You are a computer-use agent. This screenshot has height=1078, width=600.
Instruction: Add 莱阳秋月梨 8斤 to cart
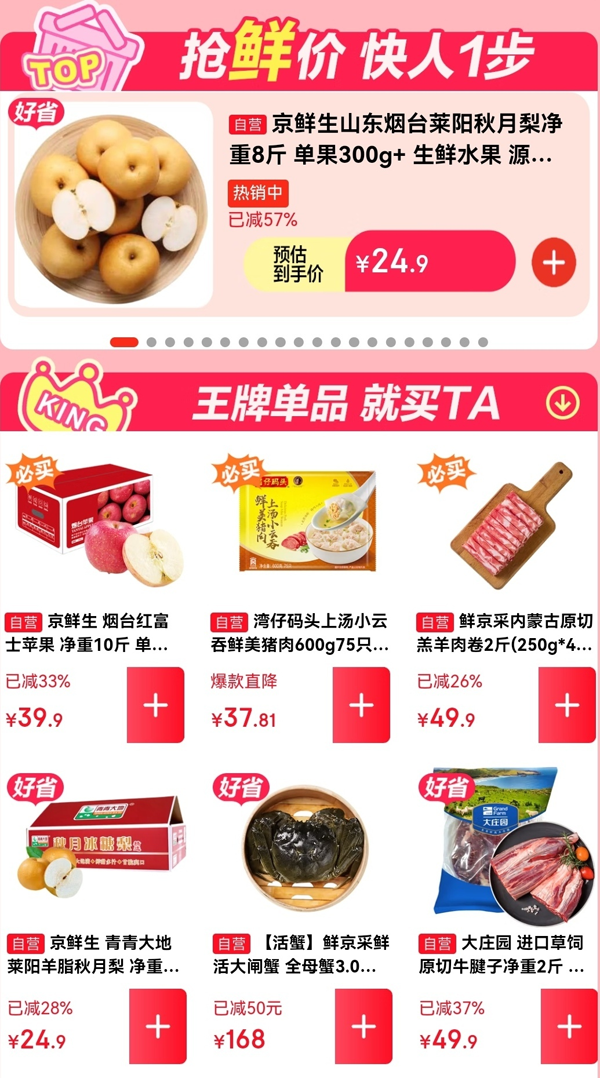pos(553,263)
